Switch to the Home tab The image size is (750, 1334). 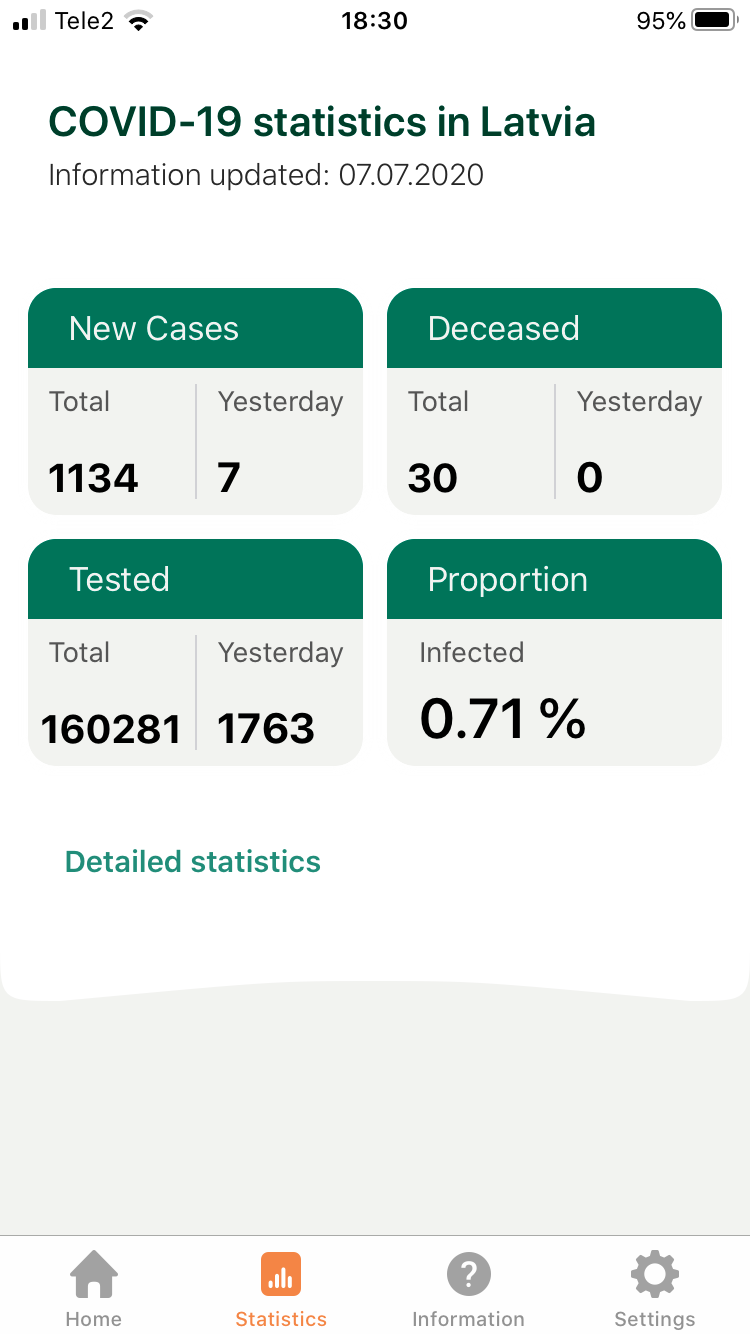point(94,1289)
